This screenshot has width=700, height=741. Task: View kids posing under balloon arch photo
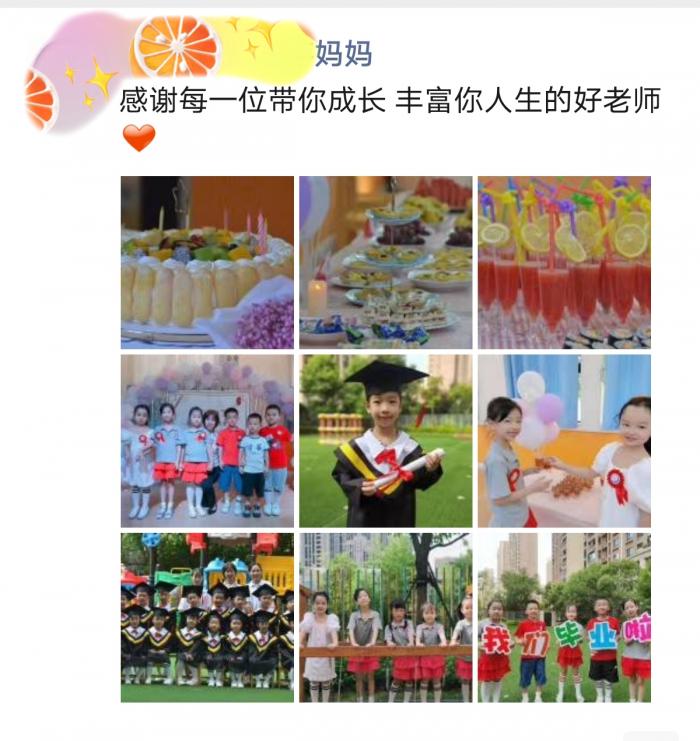point(207,440)
